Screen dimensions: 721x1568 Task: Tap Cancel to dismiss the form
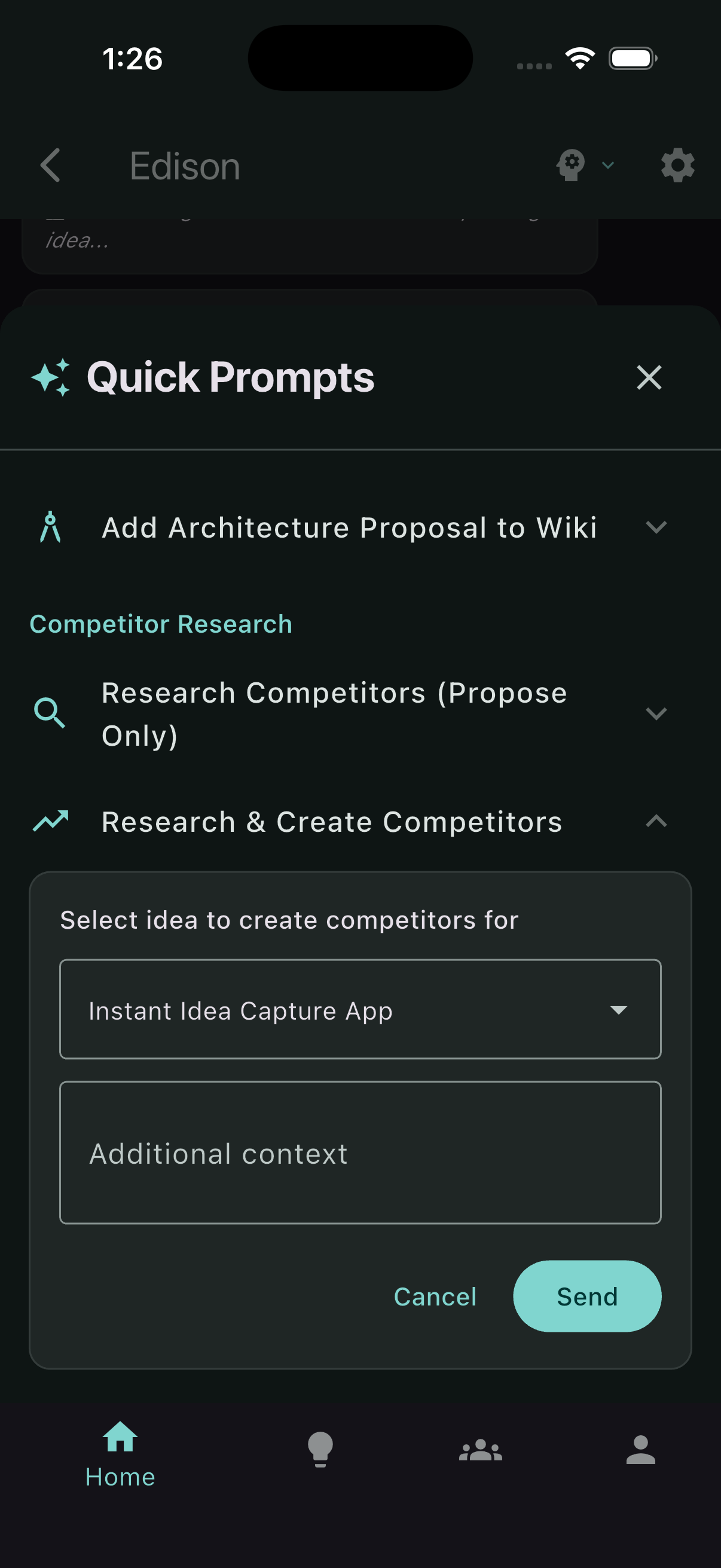pos(435,1296)
